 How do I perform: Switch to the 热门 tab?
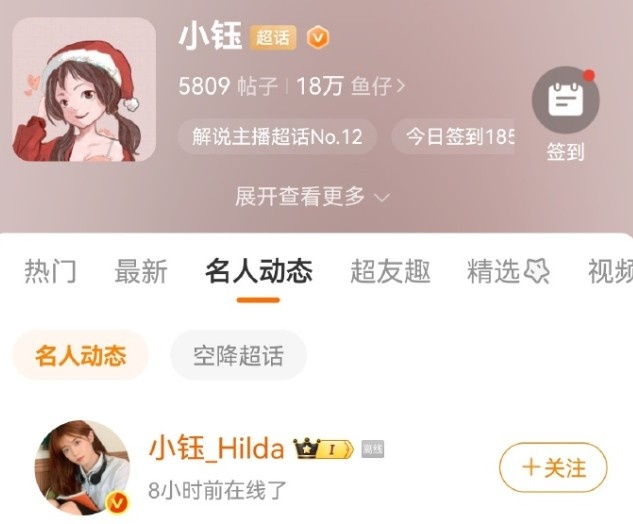pyautogui.click(x=50, y=271)
